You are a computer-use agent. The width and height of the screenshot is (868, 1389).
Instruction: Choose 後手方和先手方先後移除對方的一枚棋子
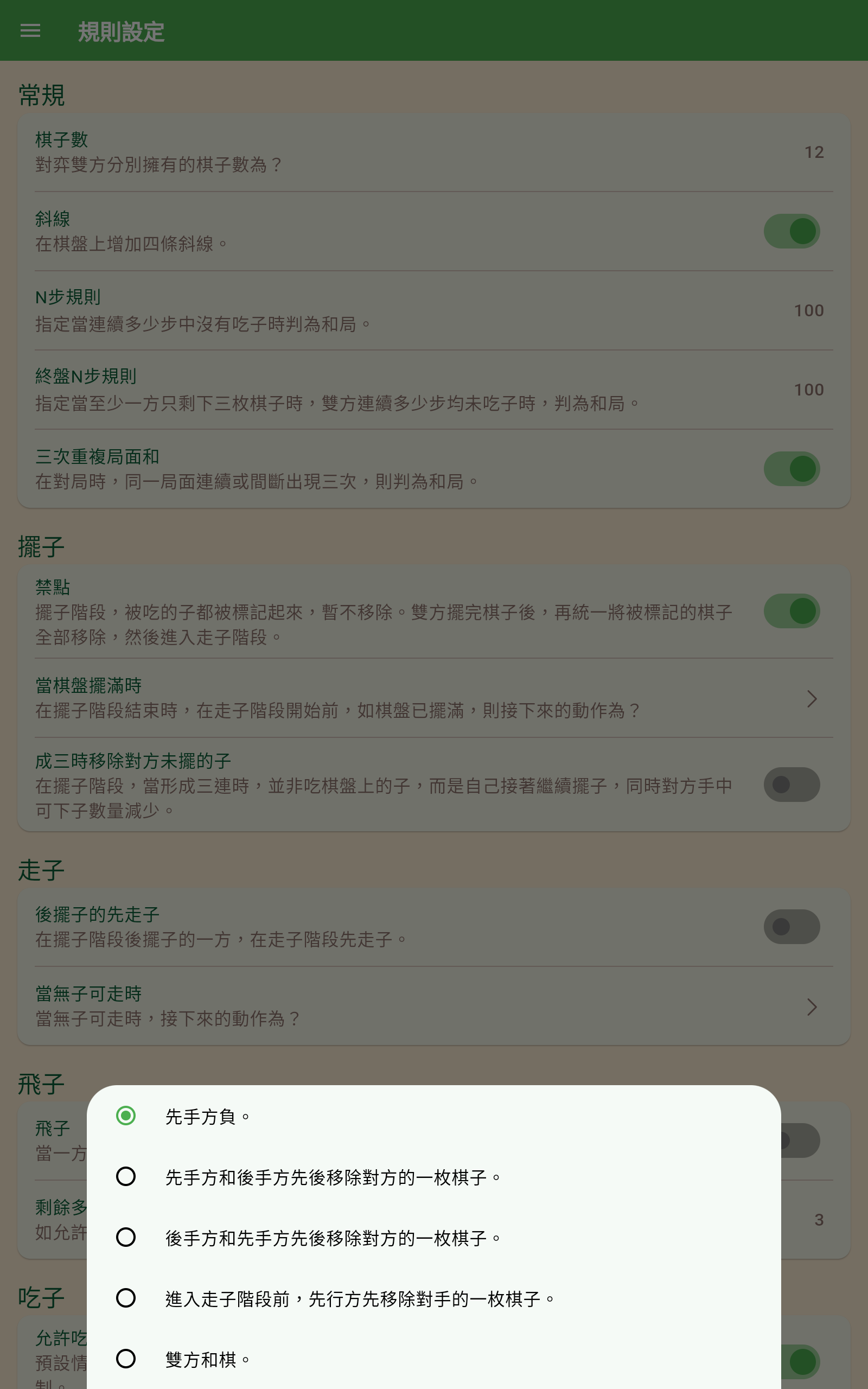[x=126, y=1238]
